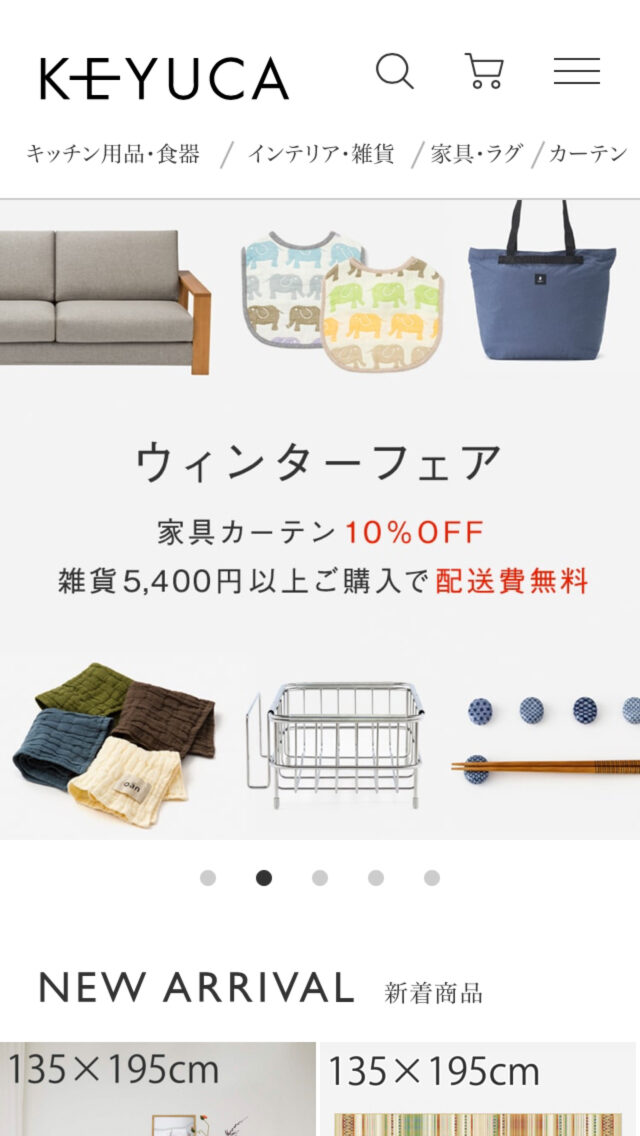
Task: Open the hamburger menu
Action: coord(577,71)
